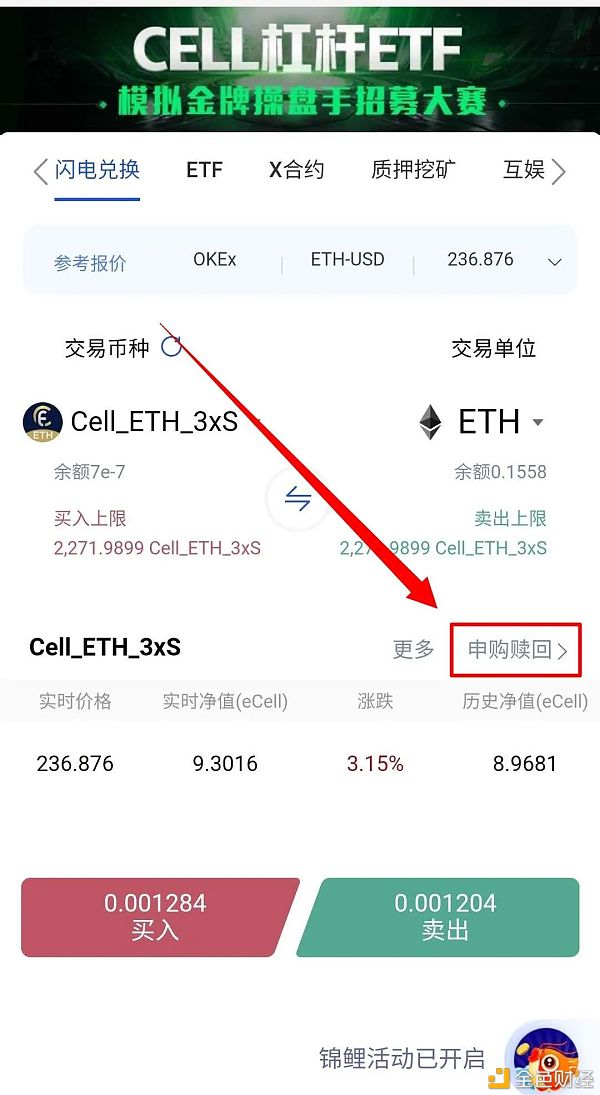The image size is (600, 1095).
Task: Tap the left arrow beside the tabs
Action: [40, 171]
